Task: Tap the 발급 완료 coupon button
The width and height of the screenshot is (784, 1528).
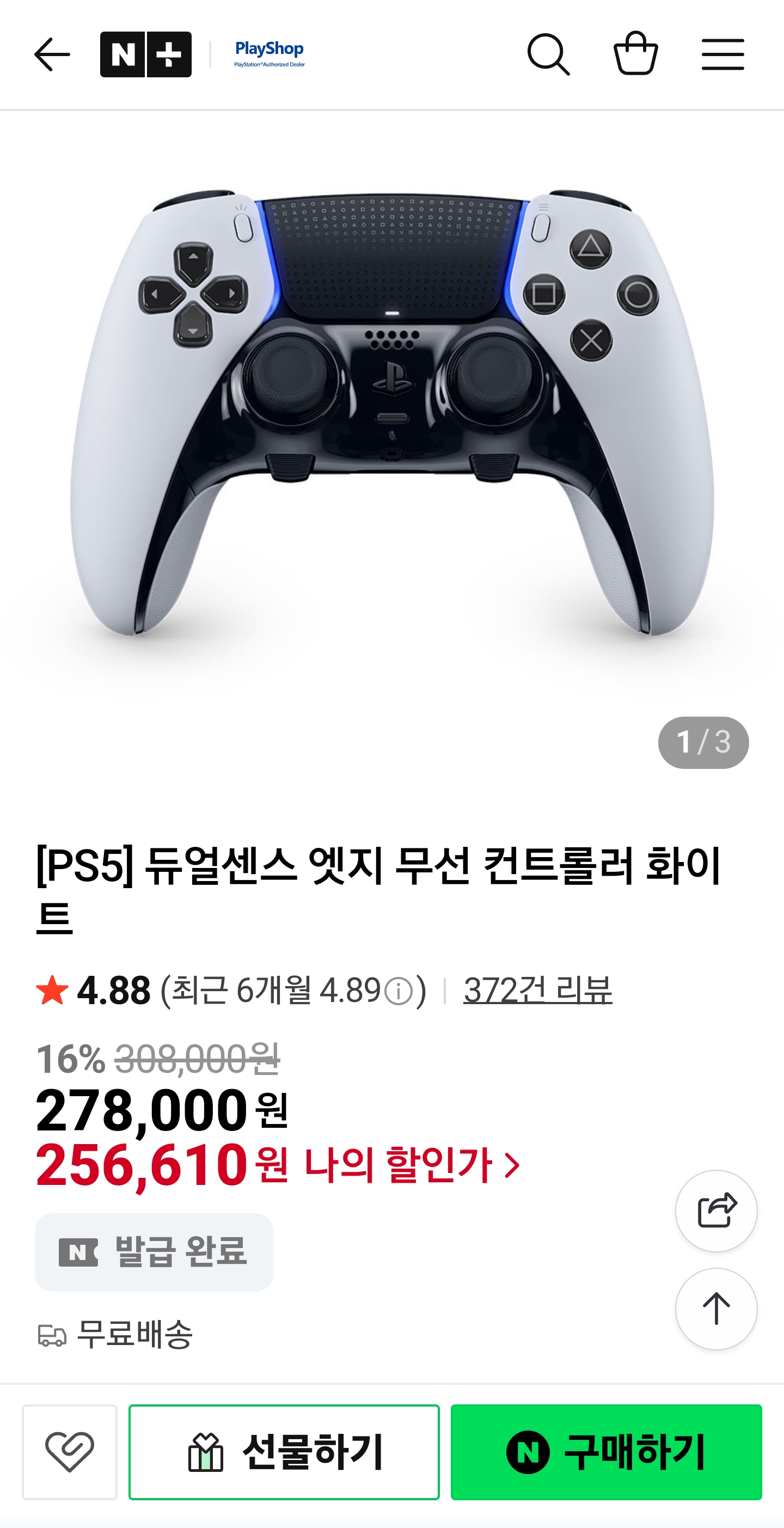Action: pyautogui.click(x=154, y=1251)
